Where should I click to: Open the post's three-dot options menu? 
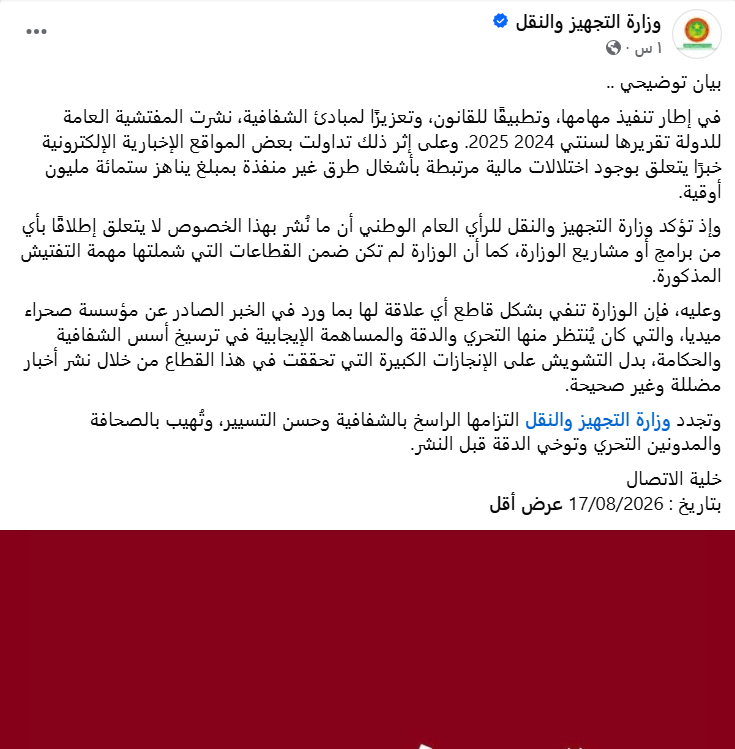(x=36, y=32)
